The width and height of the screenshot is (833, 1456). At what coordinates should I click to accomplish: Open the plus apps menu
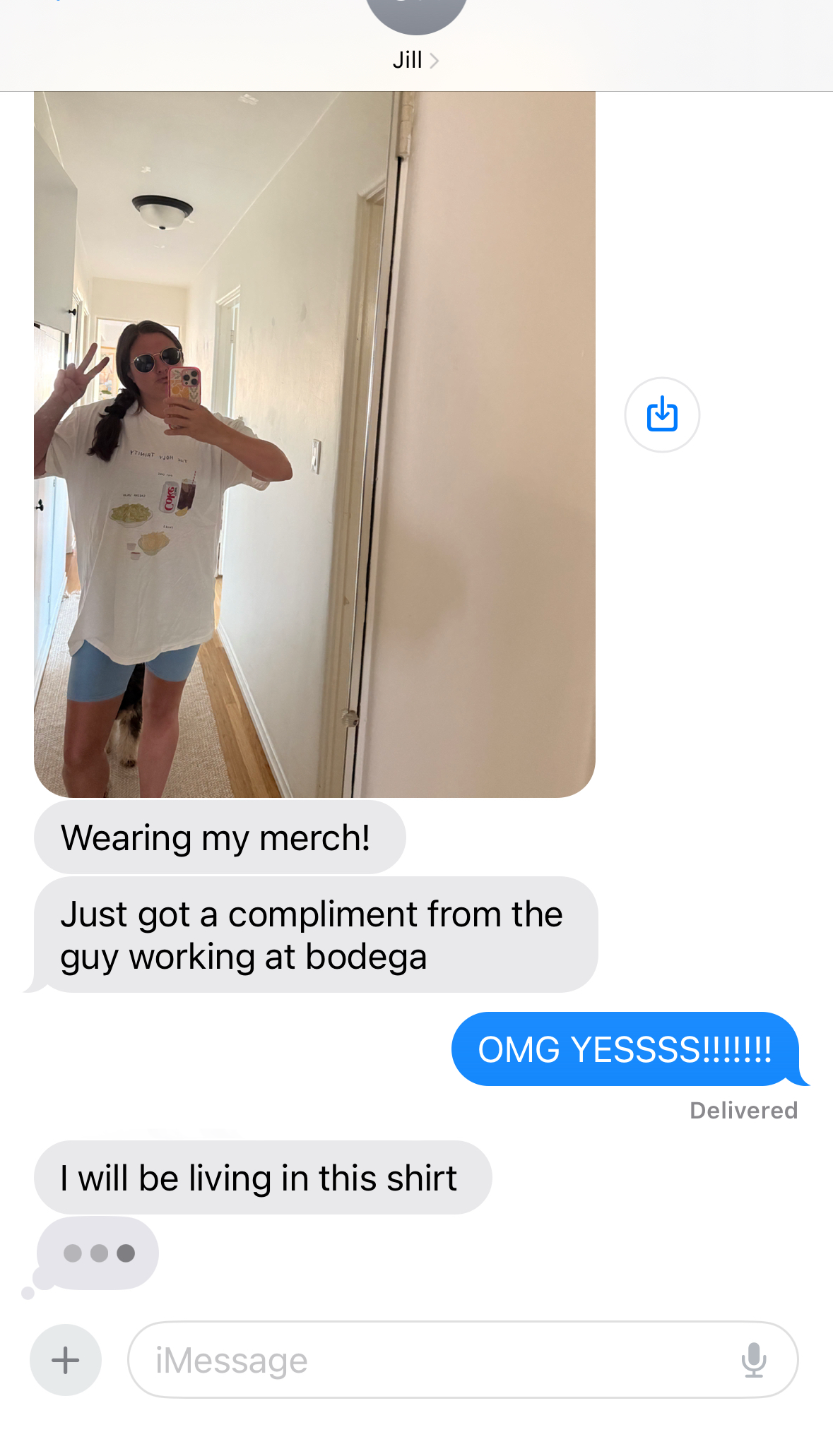(x=66, y=1360)
